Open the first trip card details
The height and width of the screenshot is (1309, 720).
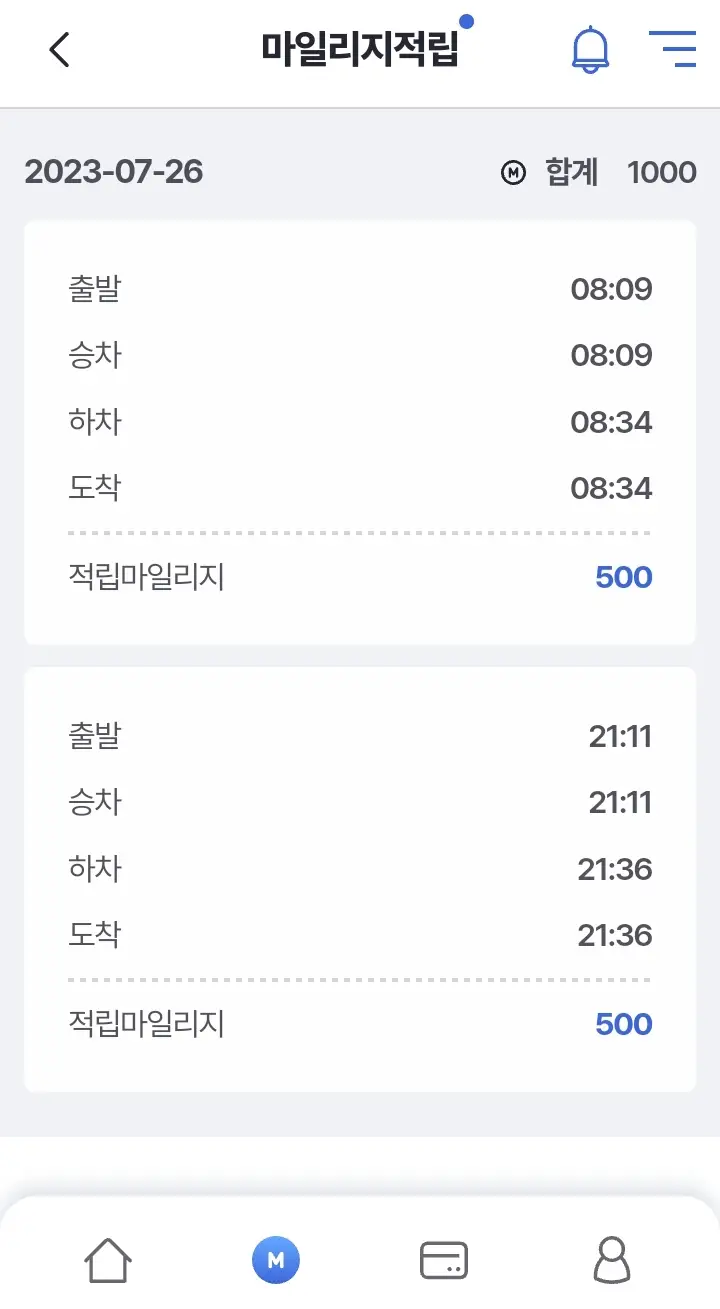358,430
